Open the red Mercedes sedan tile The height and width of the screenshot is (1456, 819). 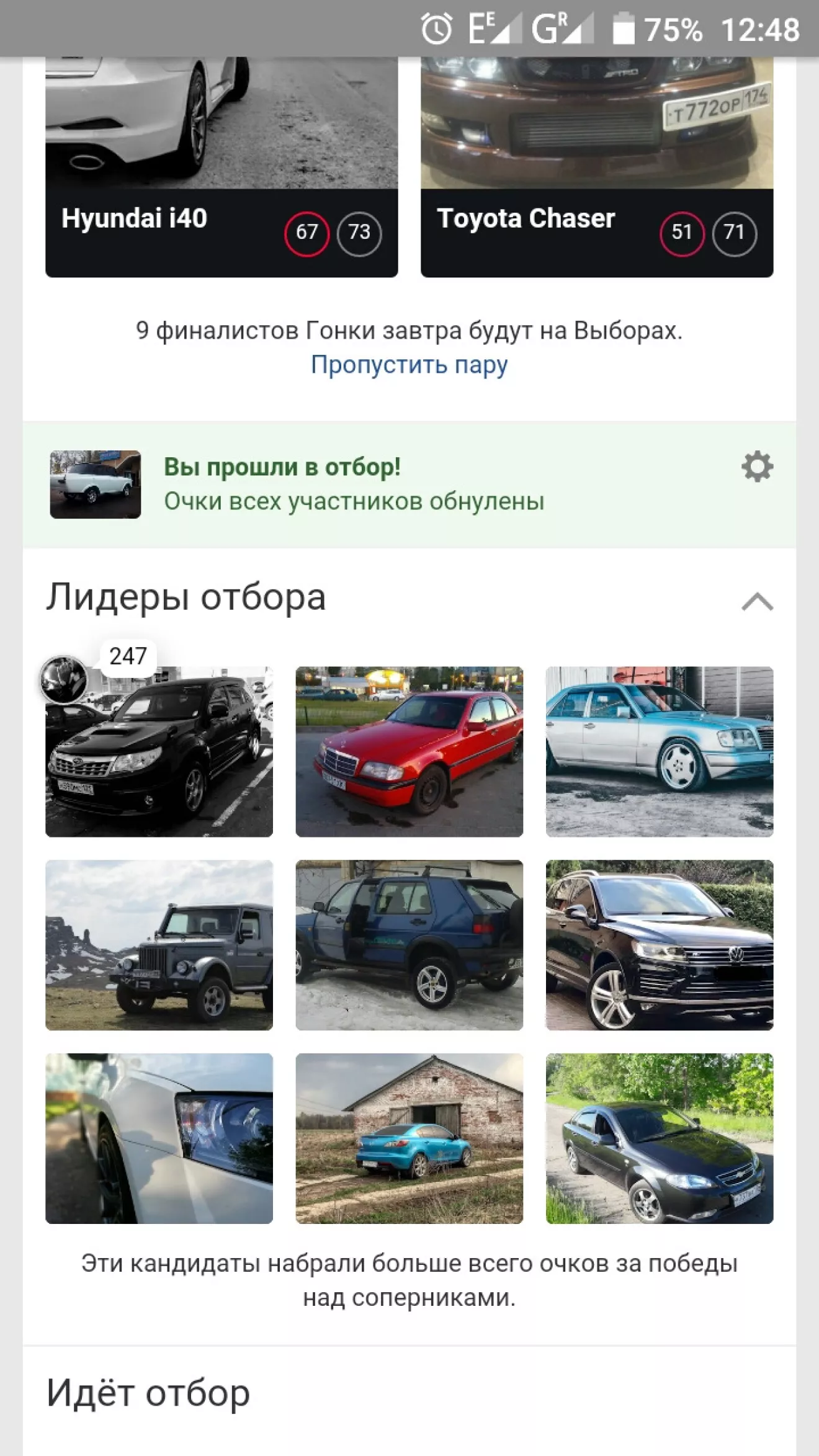pyautogui.click(x=409, y=752)
